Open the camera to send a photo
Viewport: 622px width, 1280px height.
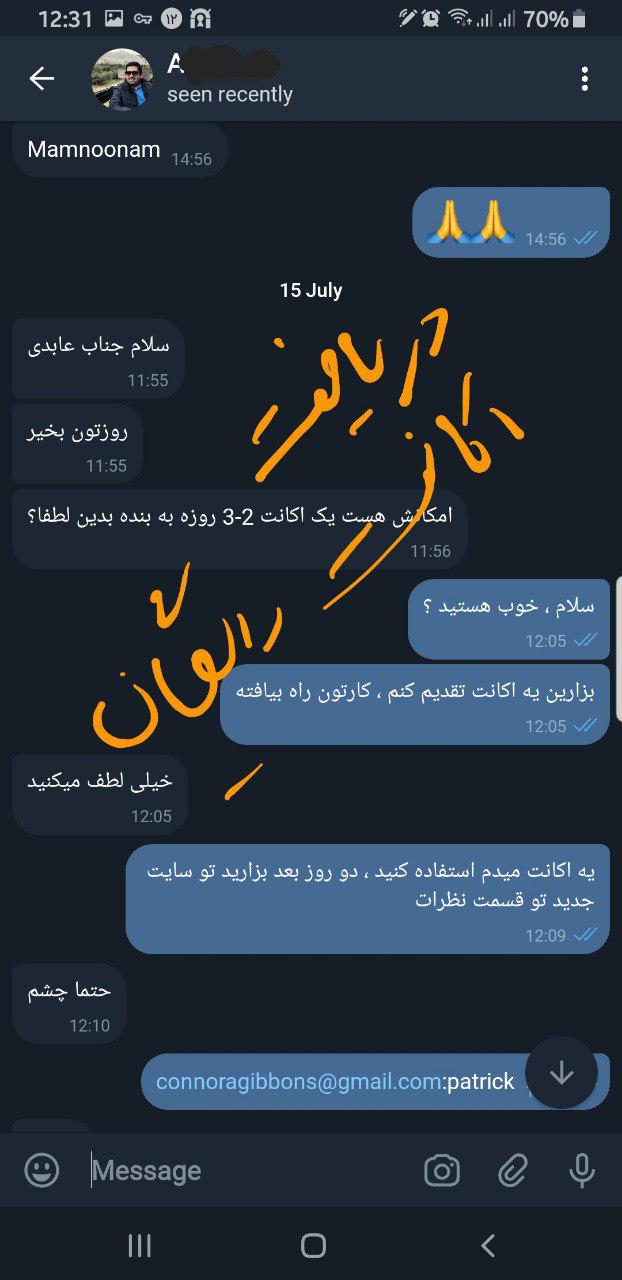(442, 1170)
